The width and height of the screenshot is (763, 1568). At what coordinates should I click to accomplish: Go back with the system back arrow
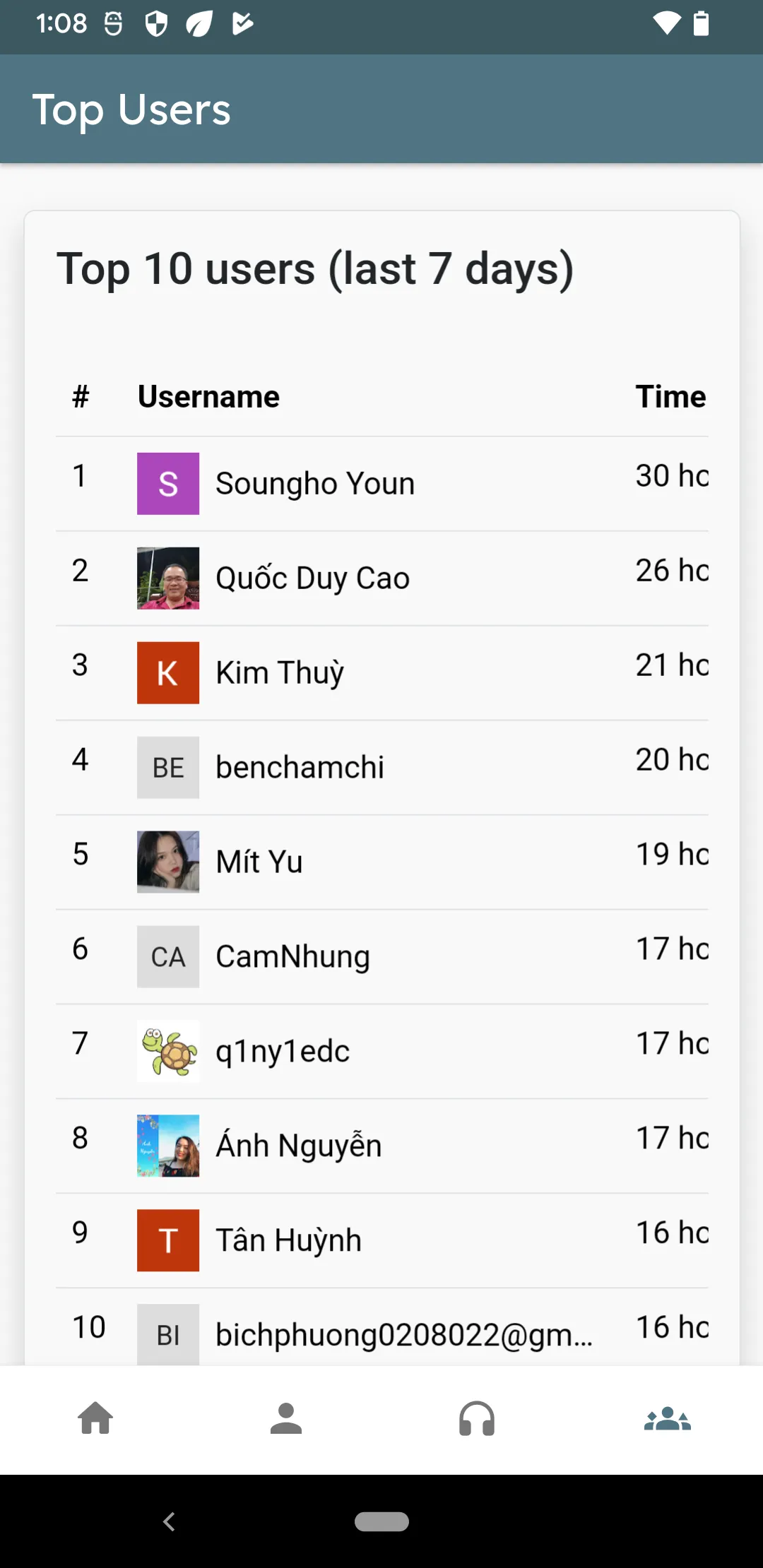pyautogui.click(x=169, y=1521)
